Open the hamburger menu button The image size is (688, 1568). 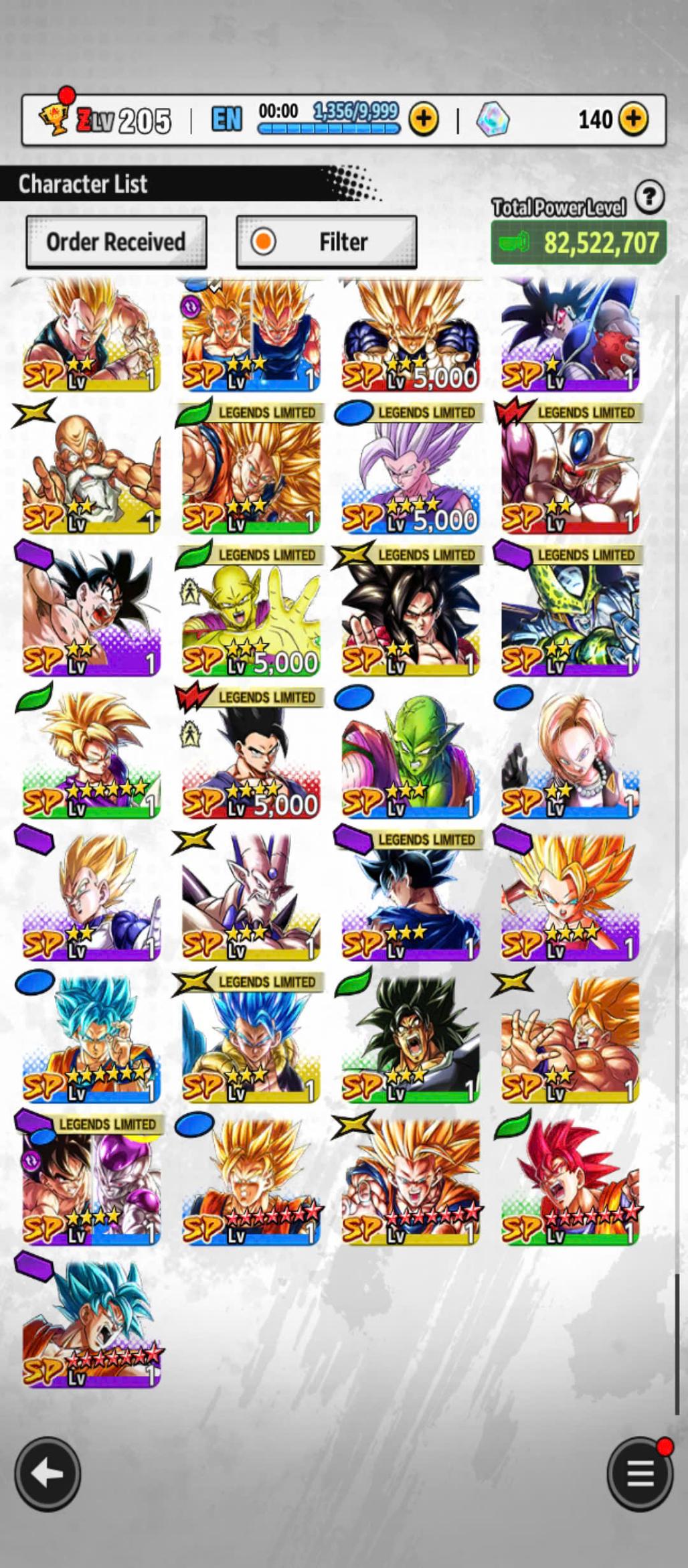click(640, 1474)
